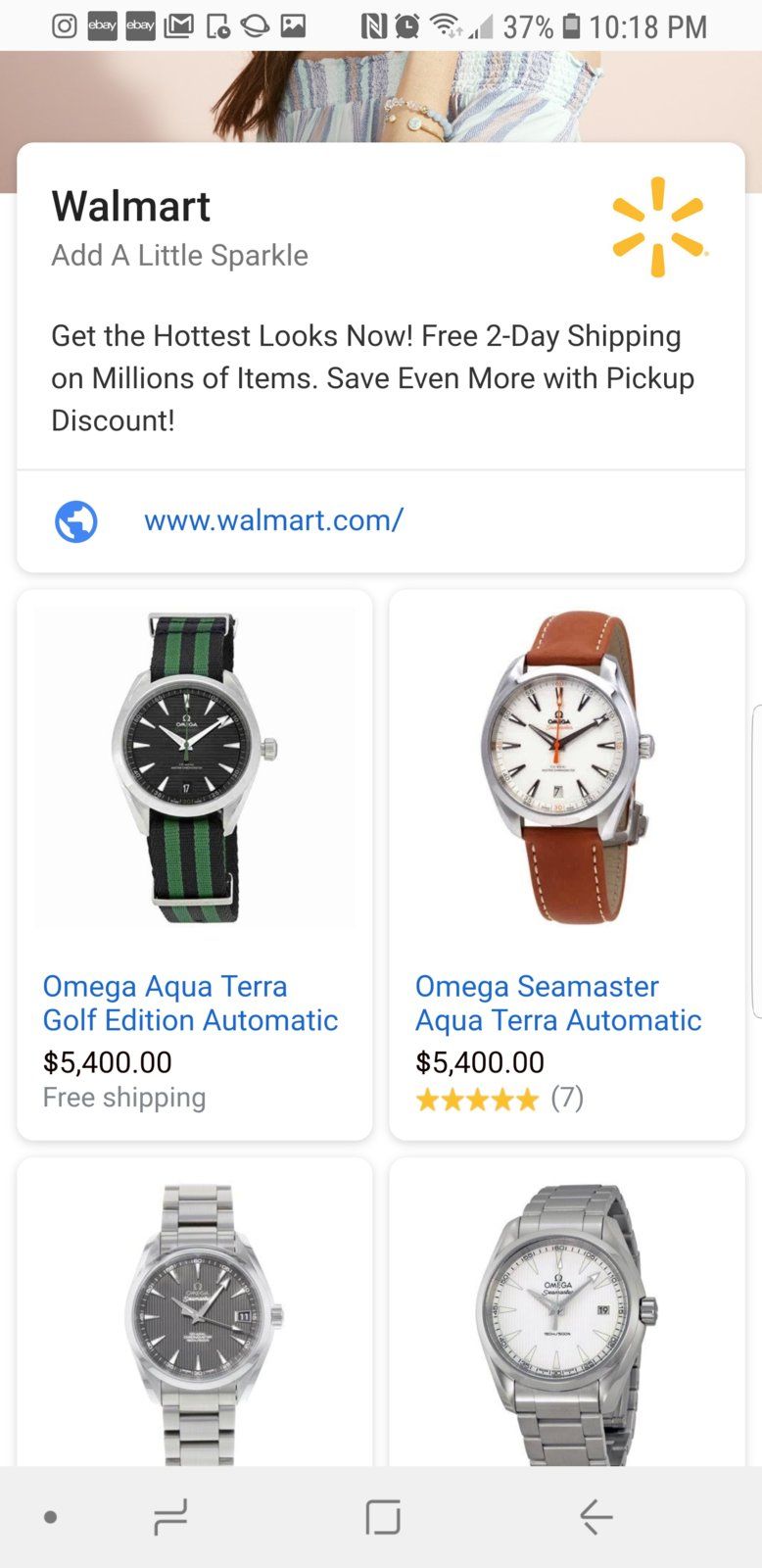Tap the globe icon beside the Walmart URL
Image resolution: width=762 pixels, height=1568 pixels.
coord(75,520)
